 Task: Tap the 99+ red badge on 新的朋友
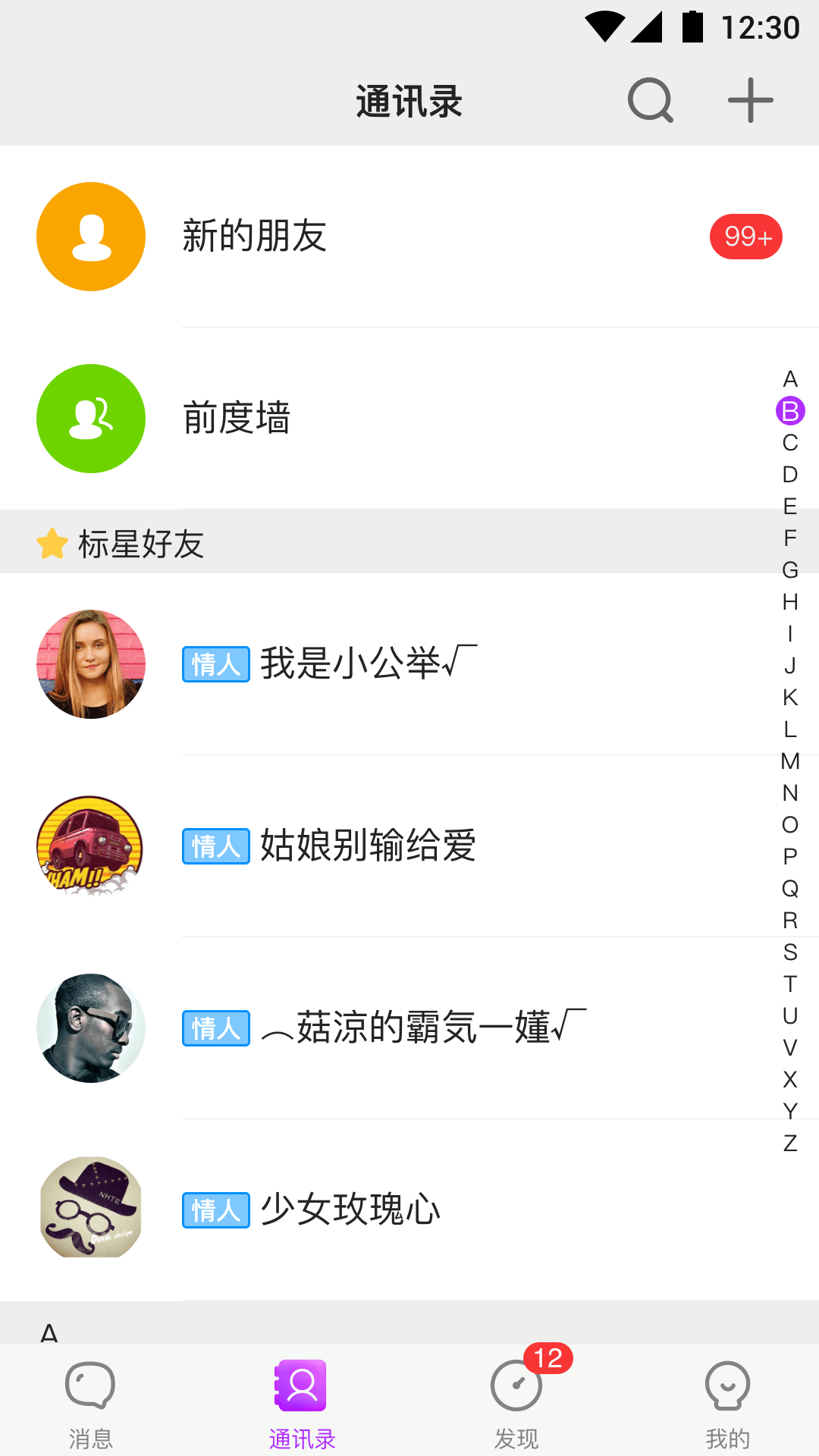point(745,237)
